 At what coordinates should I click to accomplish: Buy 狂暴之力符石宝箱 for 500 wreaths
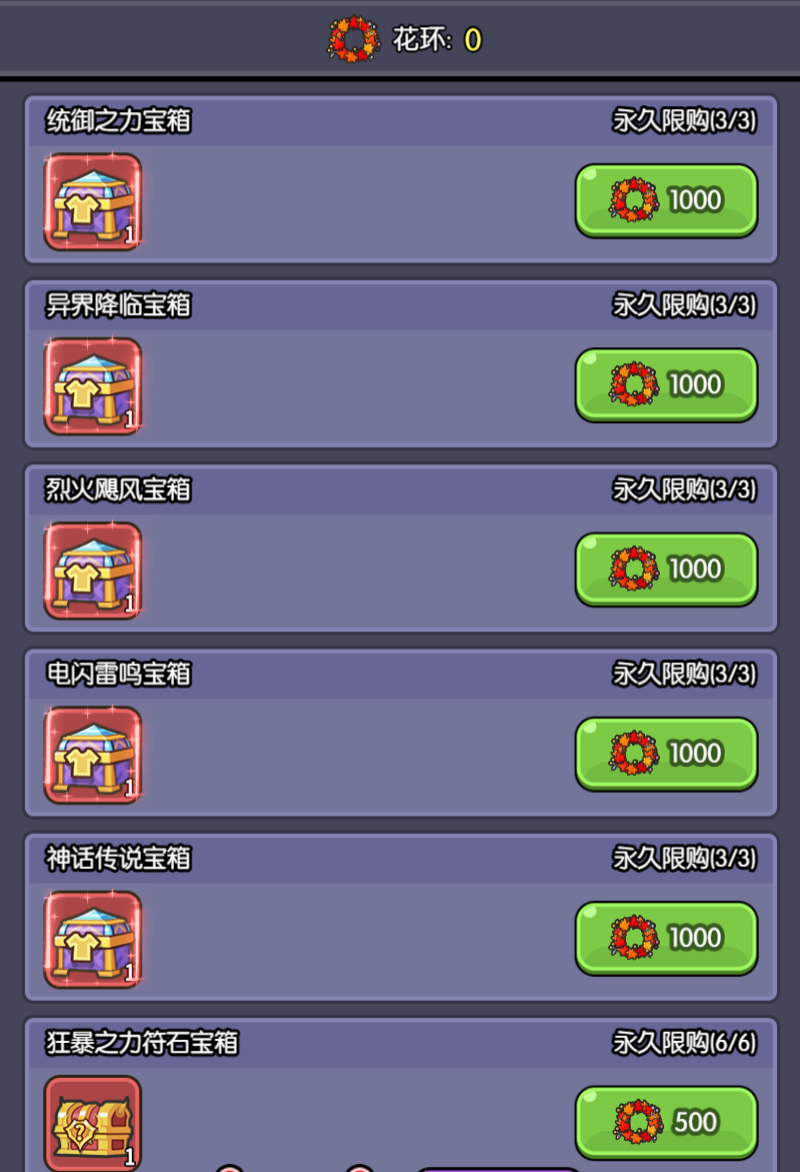(x=666, y=1122)
